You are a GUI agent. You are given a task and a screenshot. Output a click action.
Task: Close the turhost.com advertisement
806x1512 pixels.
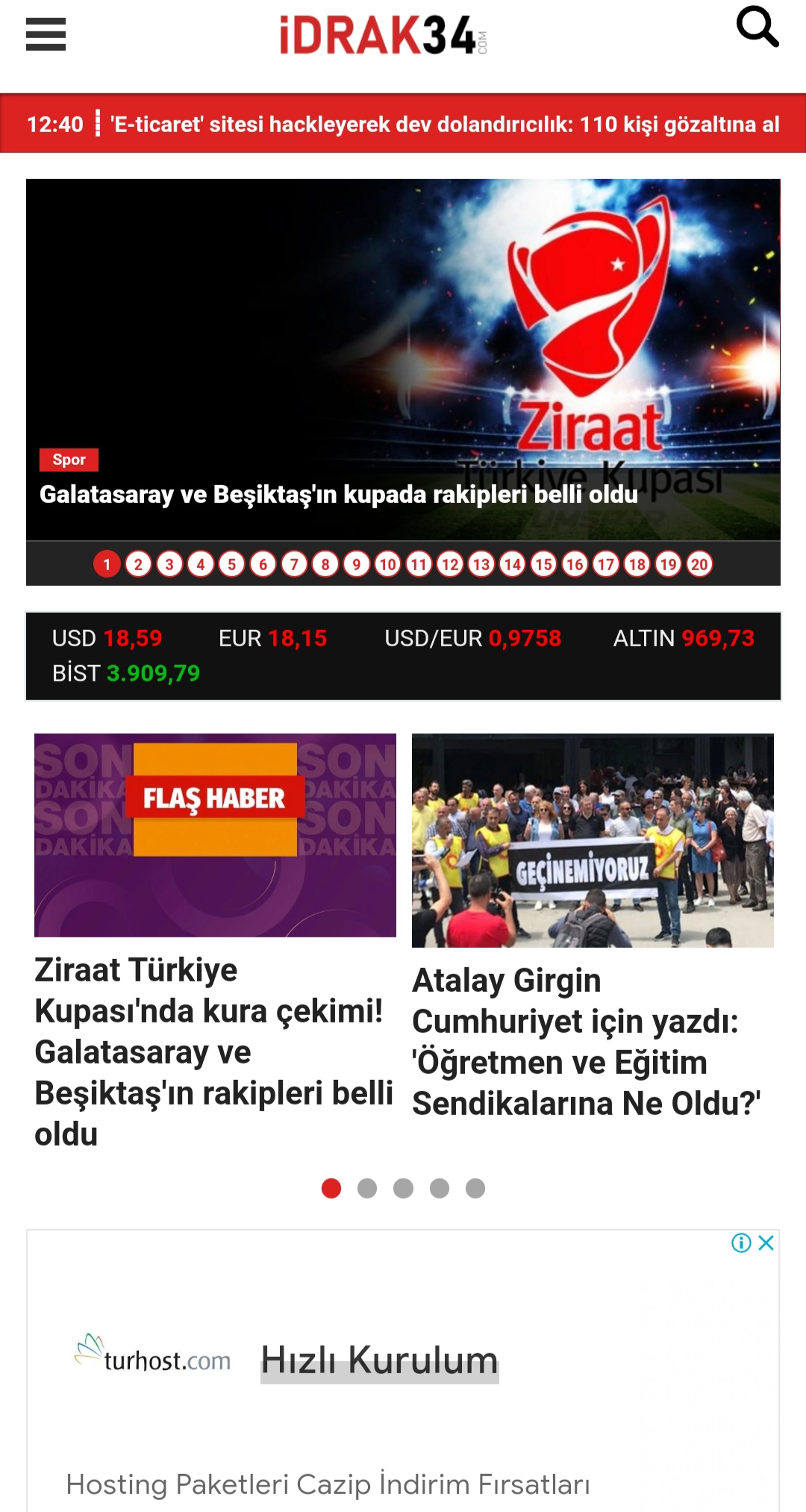[766, 1243]
